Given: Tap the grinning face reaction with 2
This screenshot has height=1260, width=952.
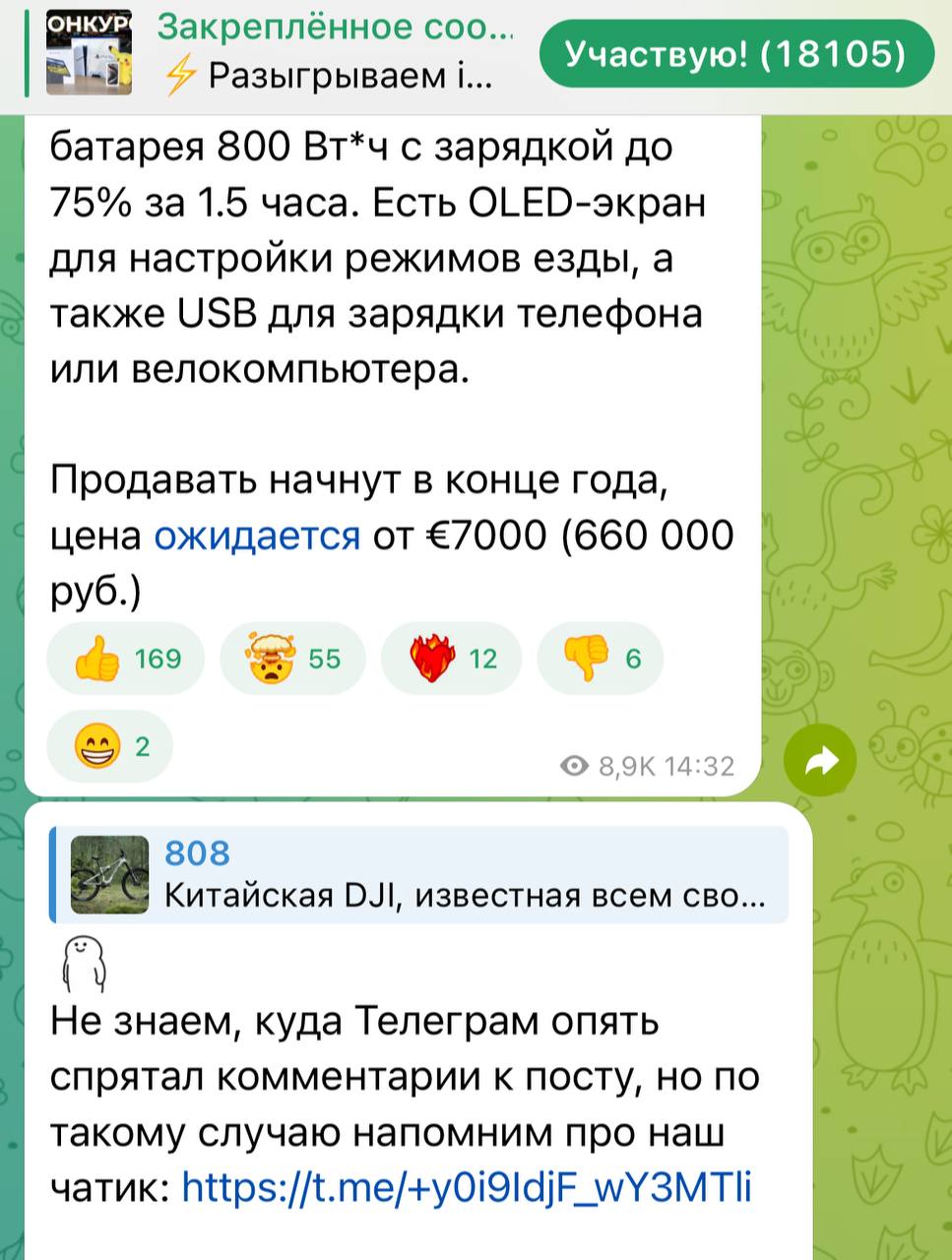Looking at the screenshot, I should pos(110,746).
